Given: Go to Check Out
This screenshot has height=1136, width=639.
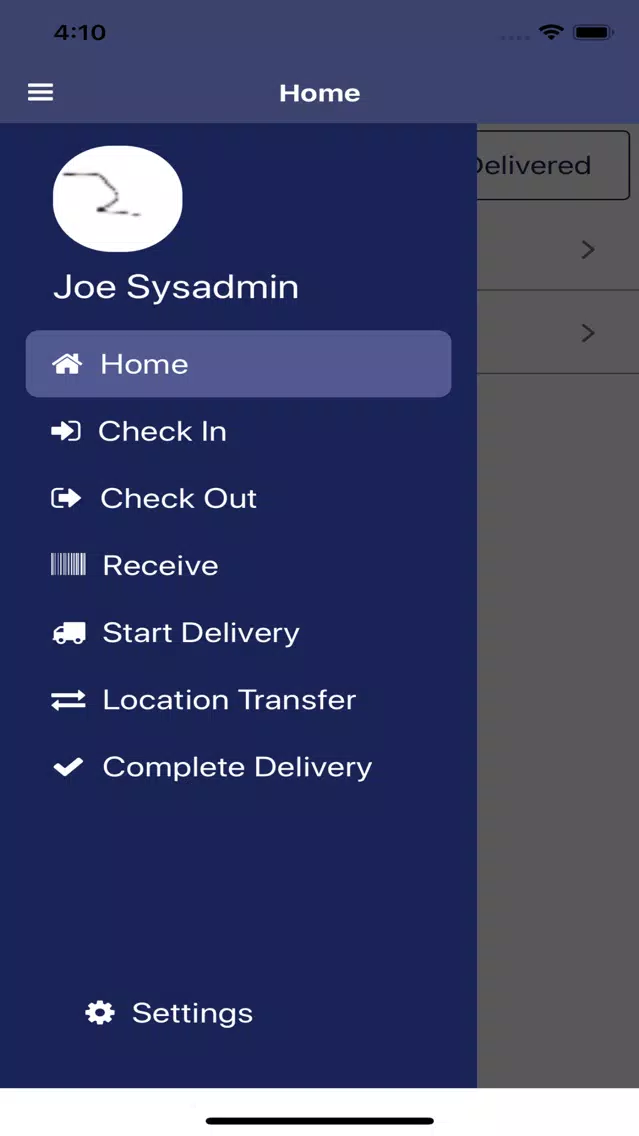Looking at the screenshot, I should [x=178, y=498].
